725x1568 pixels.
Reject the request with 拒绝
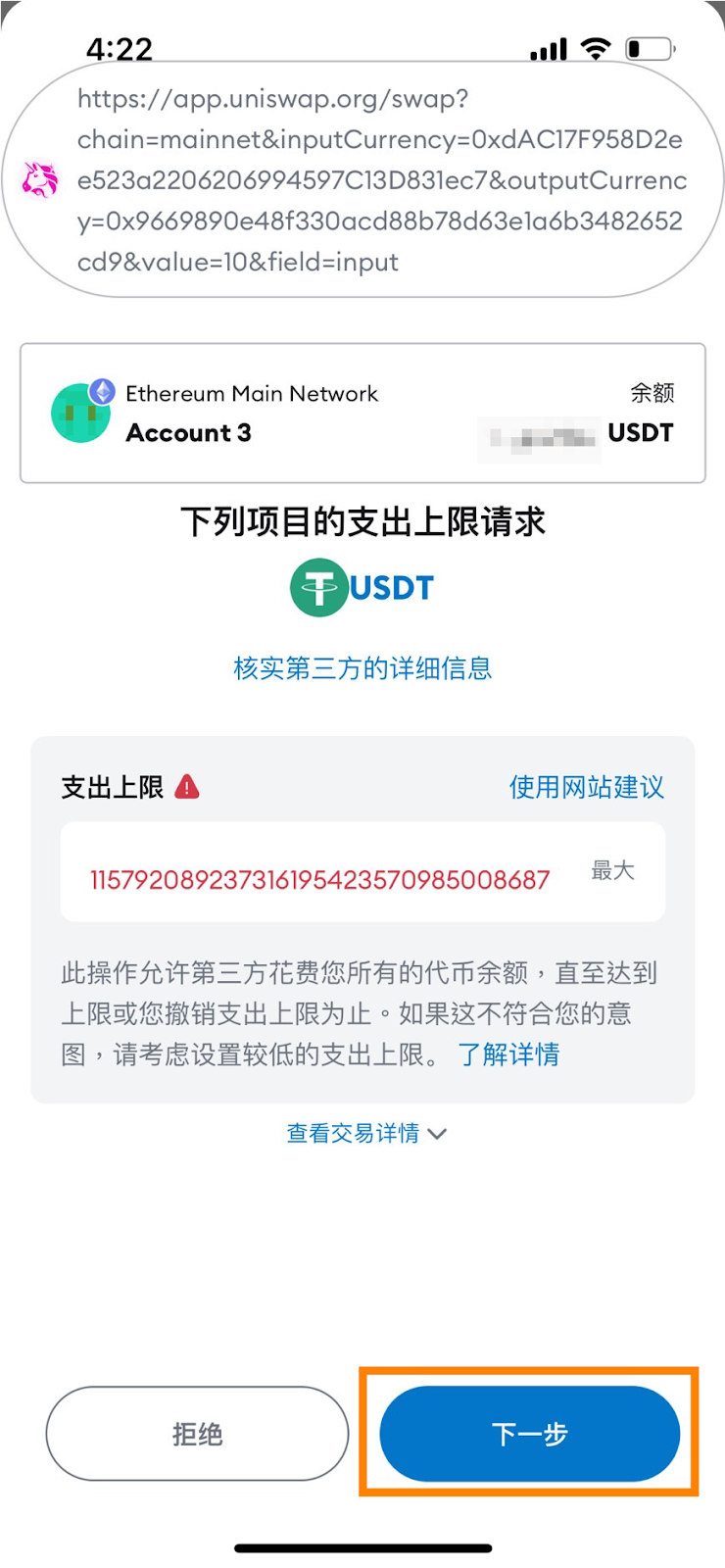(197, 1433)
